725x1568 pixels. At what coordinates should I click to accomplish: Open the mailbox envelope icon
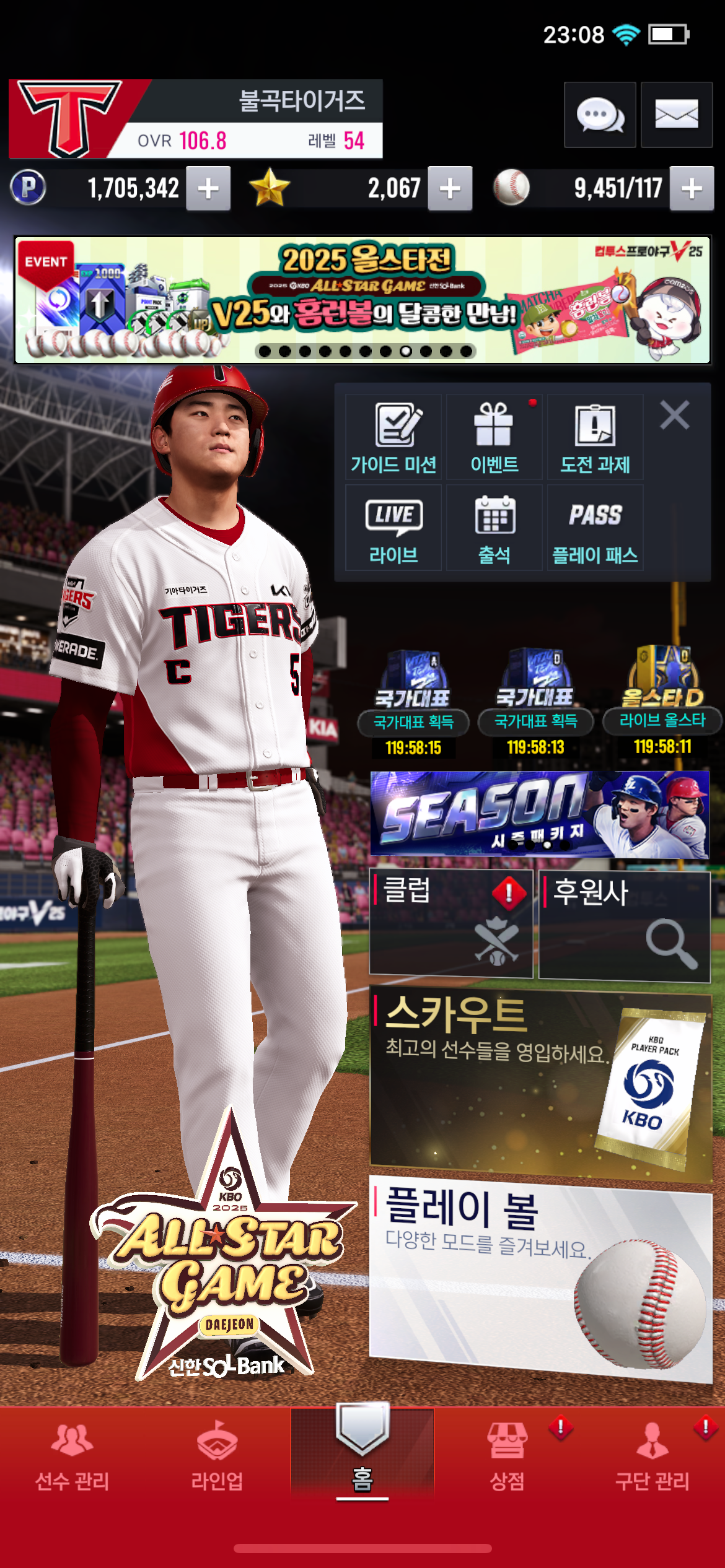coord(676,115)
